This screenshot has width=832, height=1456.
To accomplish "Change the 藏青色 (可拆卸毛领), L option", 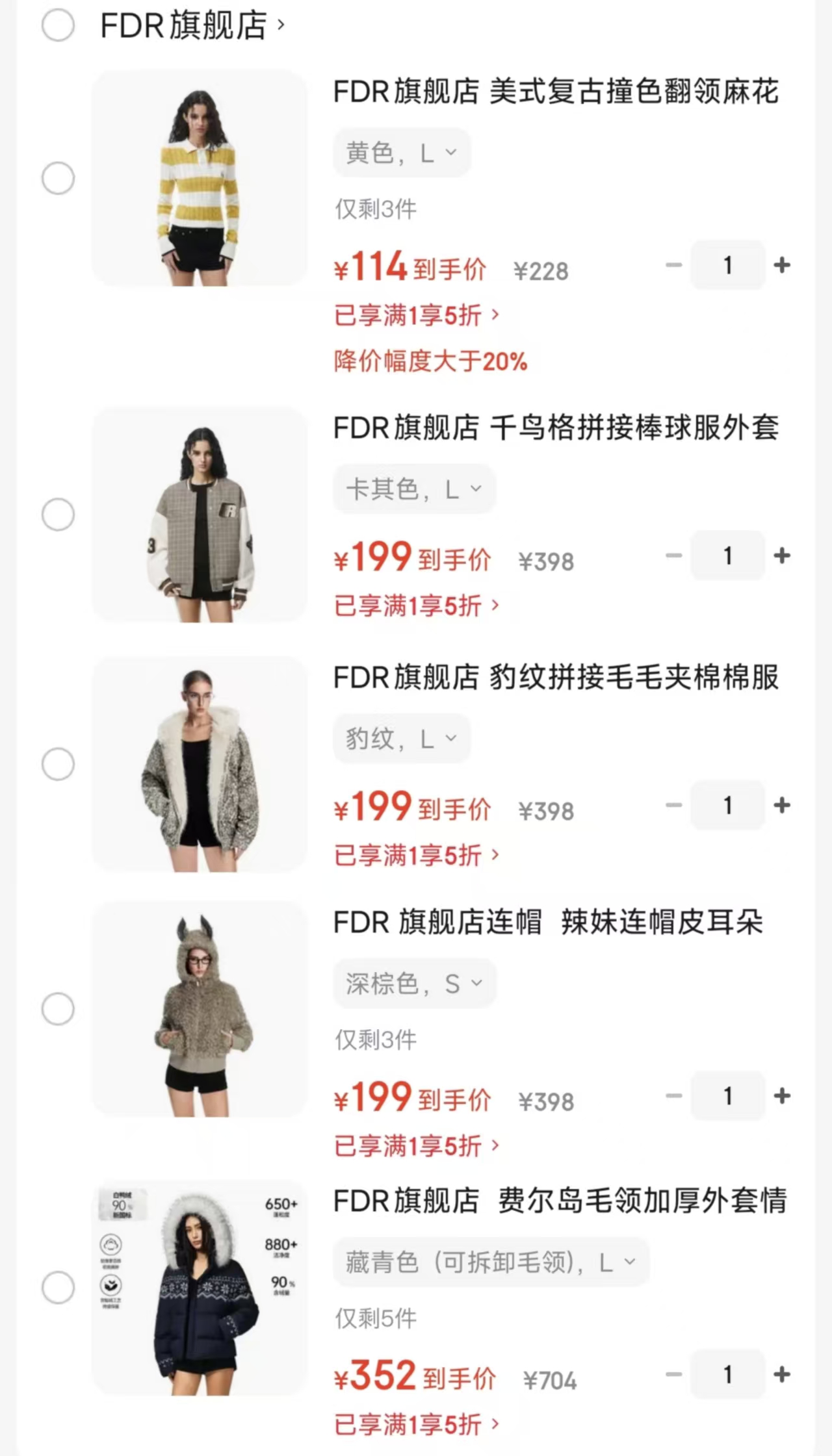I will 491,1262.
